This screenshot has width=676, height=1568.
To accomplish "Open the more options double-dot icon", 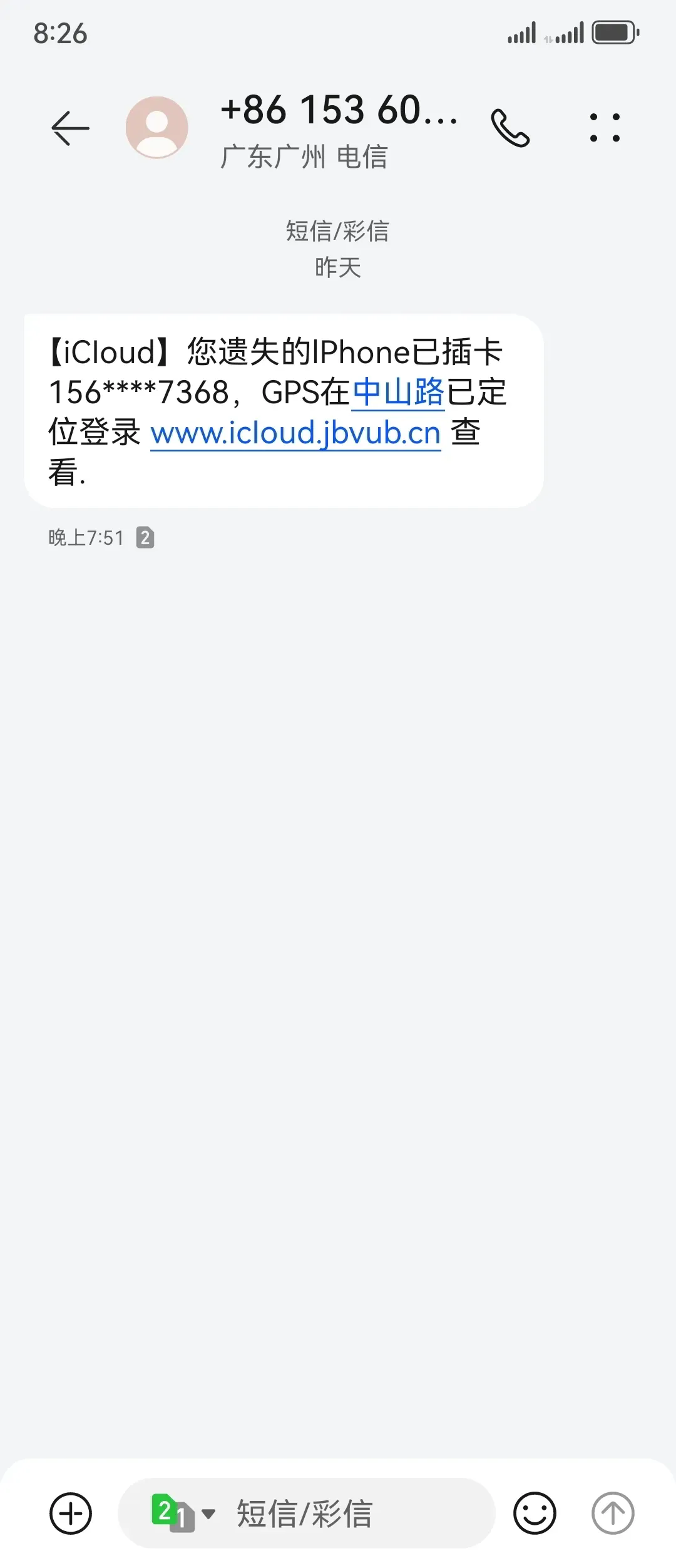I will (604, 127).
